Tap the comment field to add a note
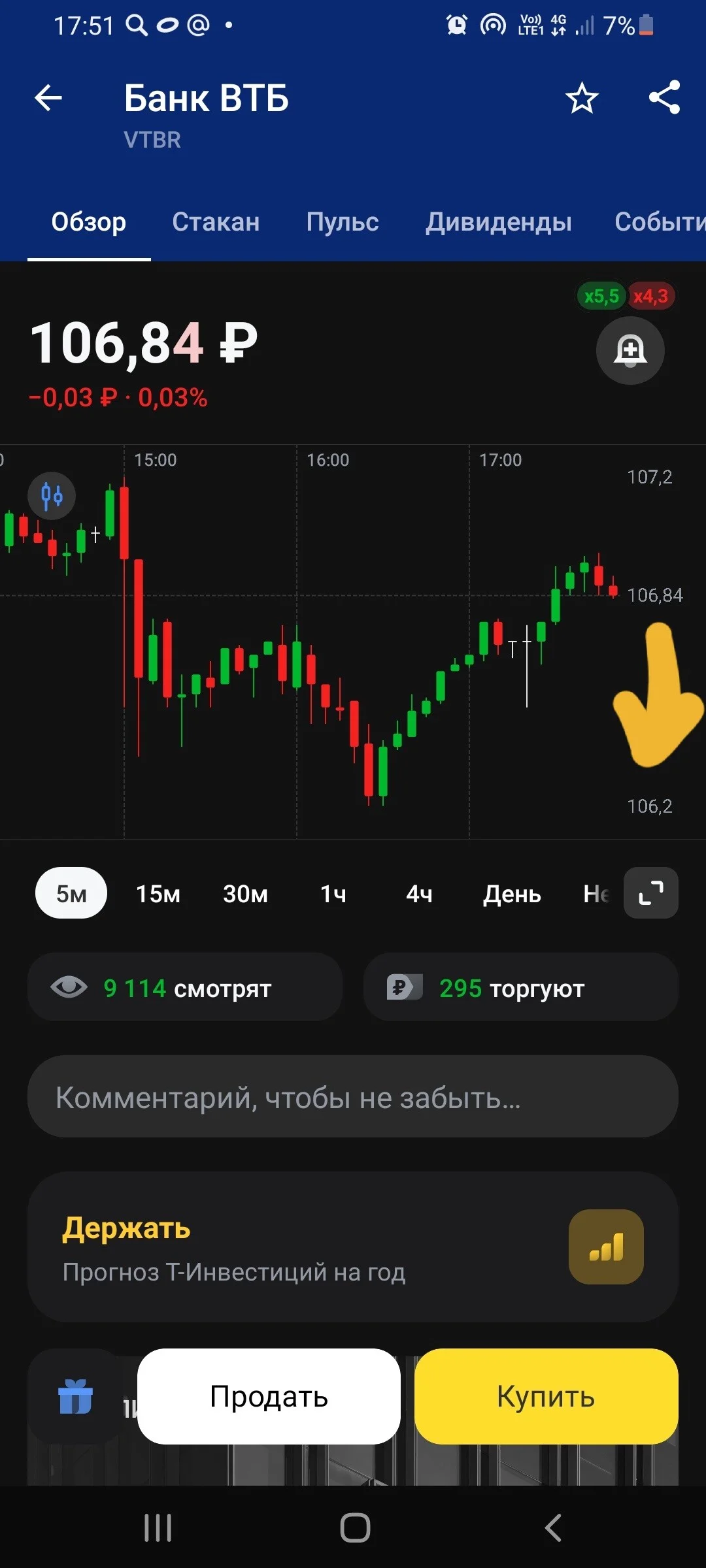 point(353,1096)
